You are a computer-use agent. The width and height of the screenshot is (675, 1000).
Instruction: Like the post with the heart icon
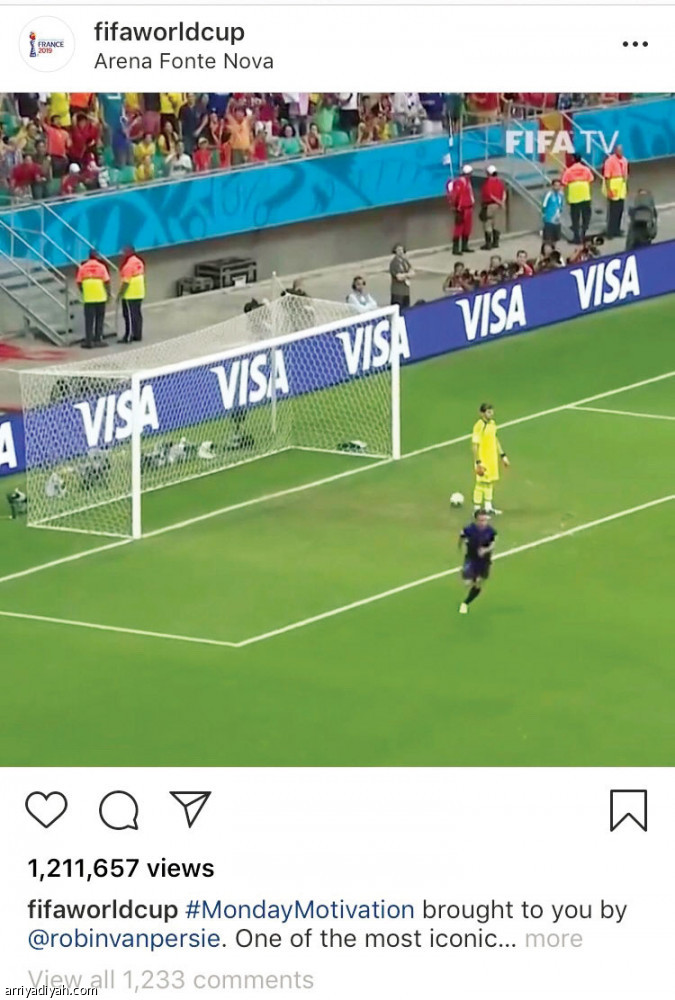pyautogui.click(x=46, y=809)
